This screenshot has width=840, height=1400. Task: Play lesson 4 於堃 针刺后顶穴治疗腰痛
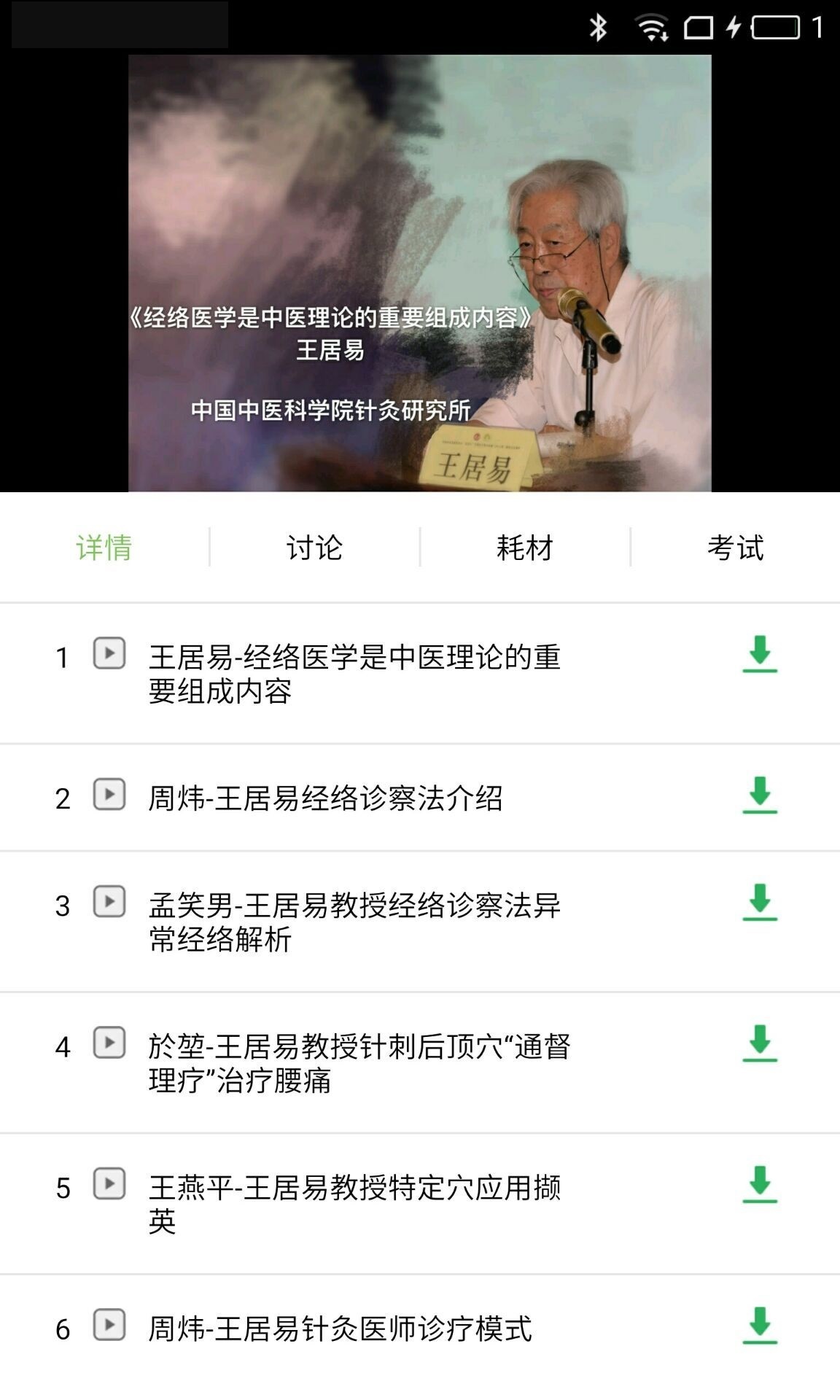coord(359,1063)
